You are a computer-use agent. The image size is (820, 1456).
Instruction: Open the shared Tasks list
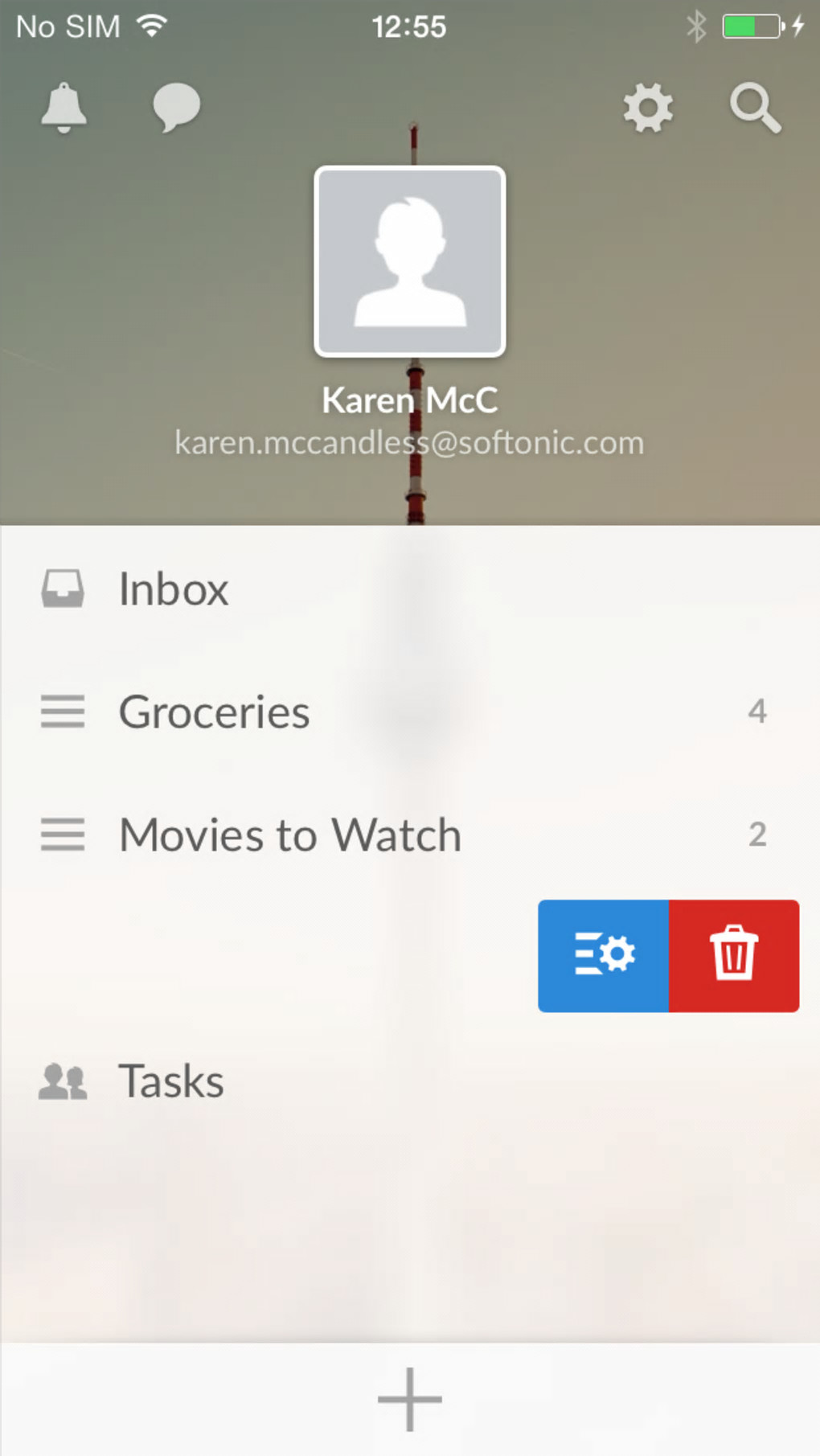point(170,1081)
